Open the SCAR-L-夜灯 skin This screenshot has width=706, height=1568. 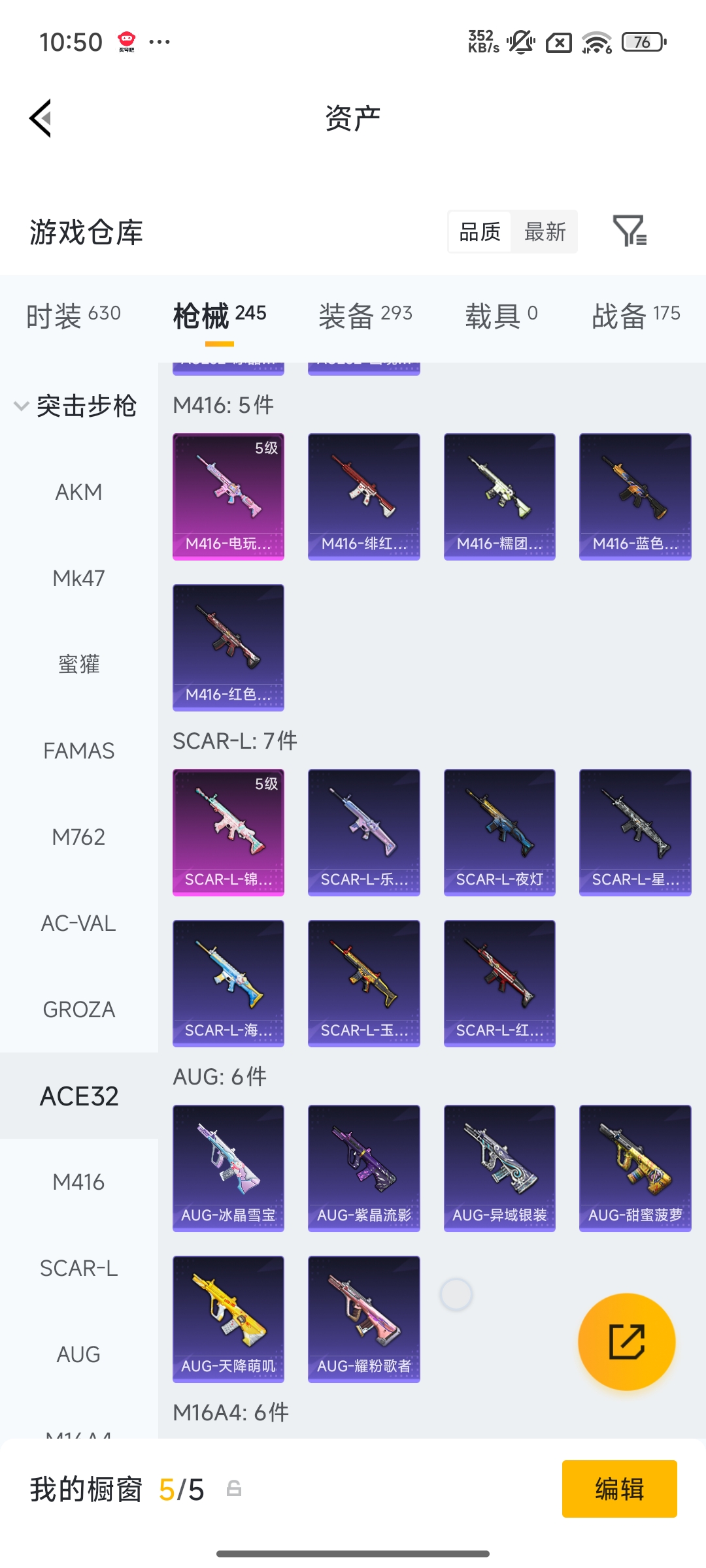click(x=499, y=832)
